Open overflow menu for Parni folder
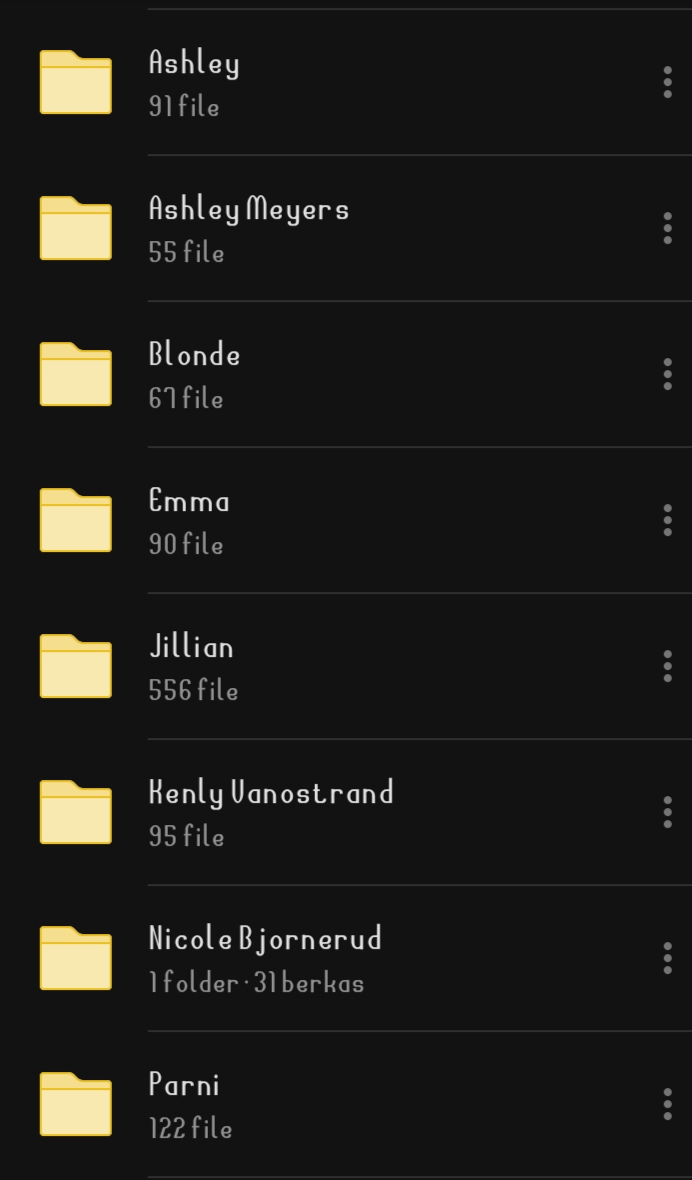The width and height of the screenshot is (692, 1180). coord(667,1104)
